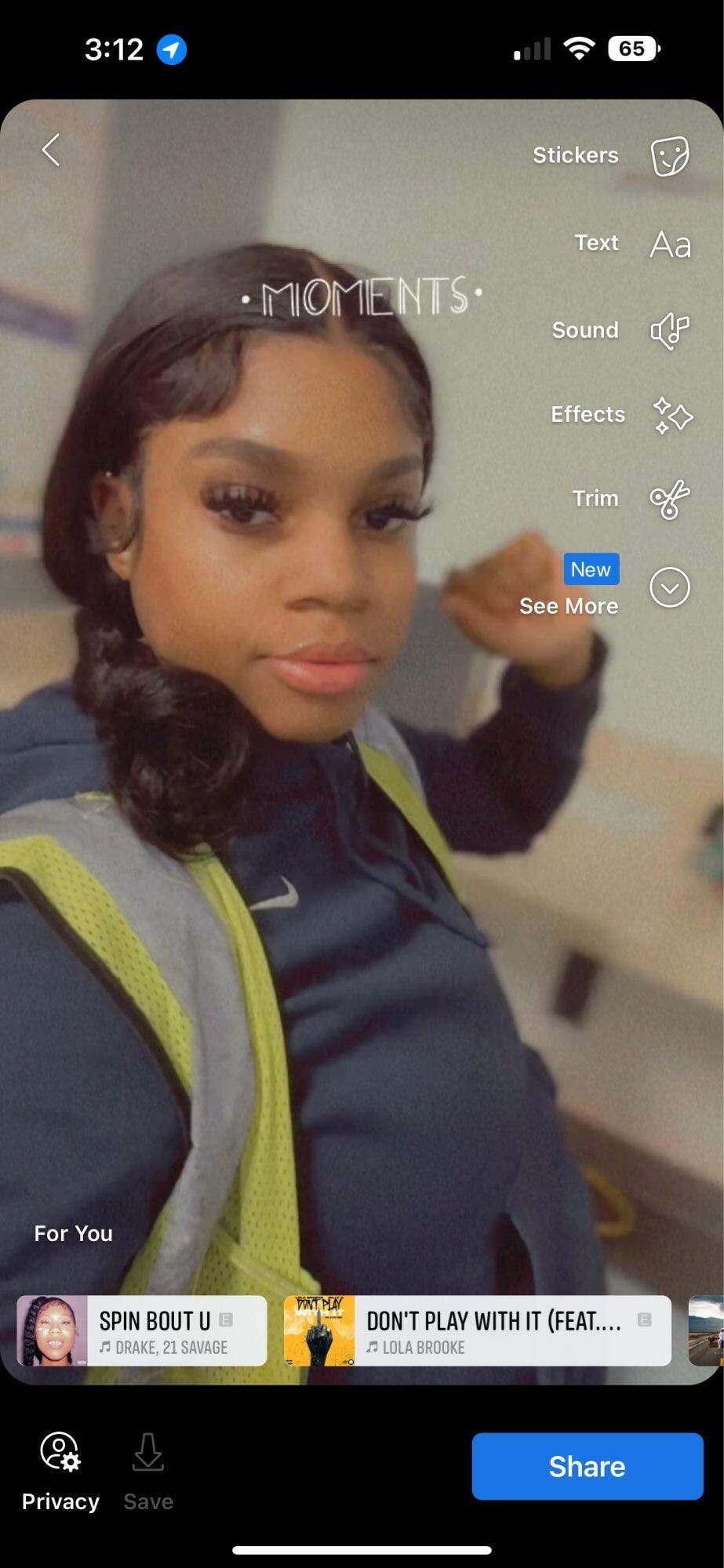Tap the blue Share button
This screenshot has width=724, height=1568.
(587, 1466)
